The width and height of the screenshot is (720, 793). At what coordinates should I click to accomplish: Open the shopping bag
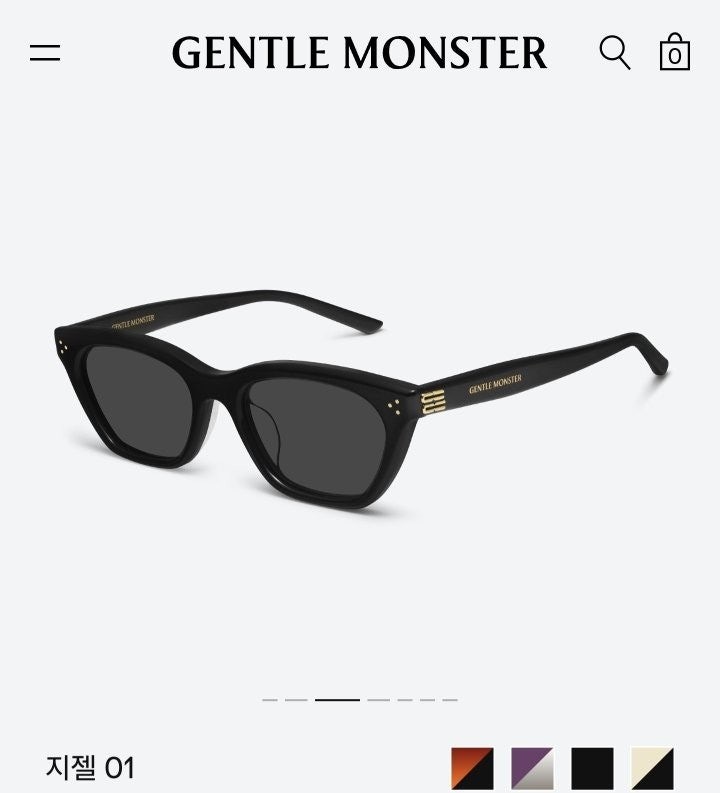coord(675,53)
